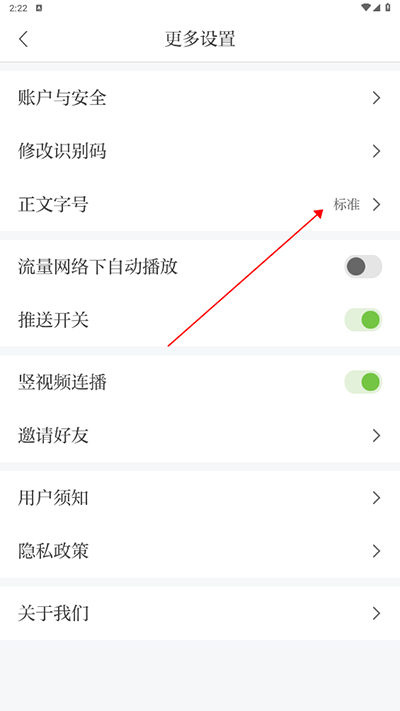This screenshot has width=400, height=711.
Task: Open 隐私政策
Action: 200,551
